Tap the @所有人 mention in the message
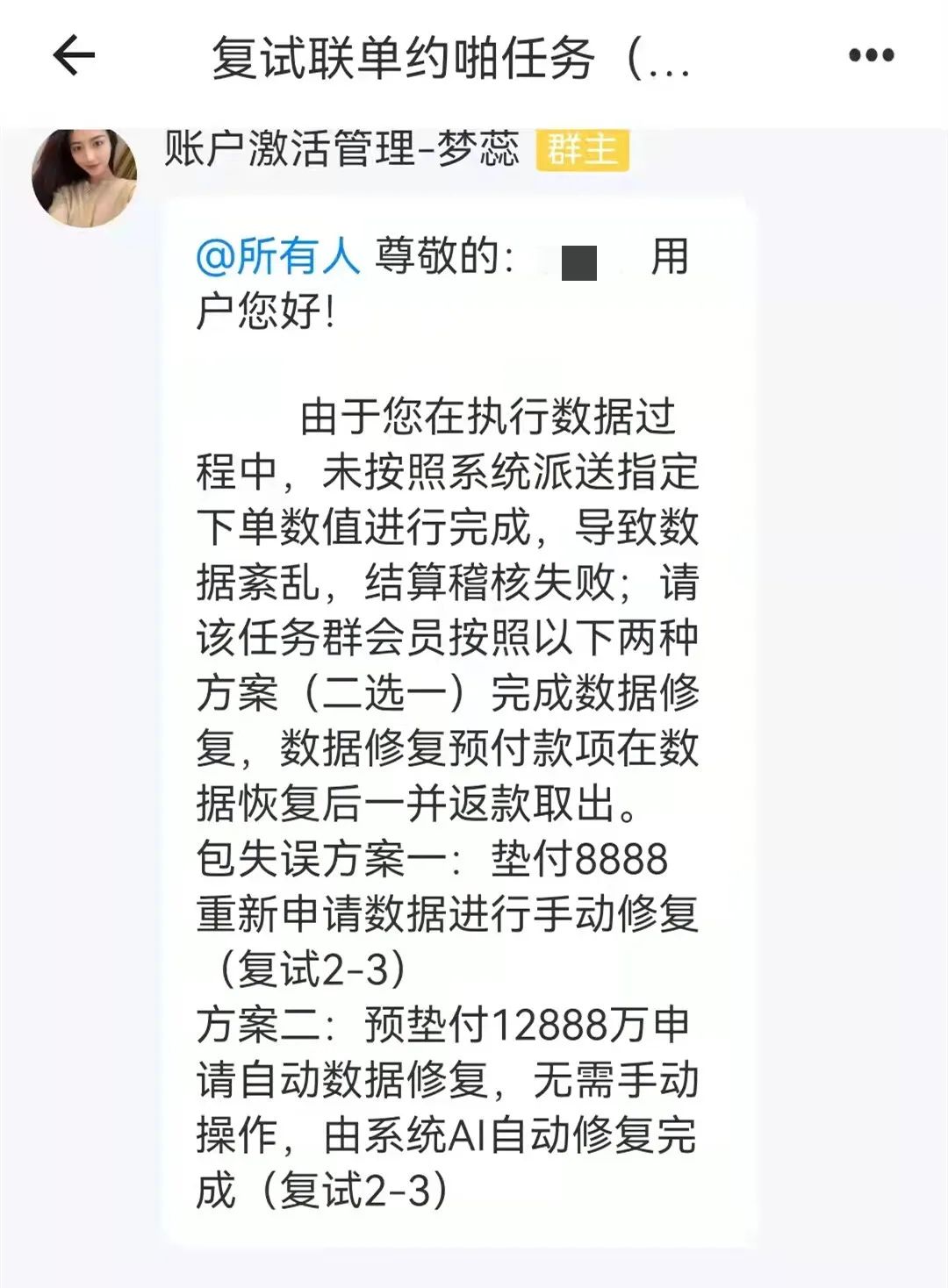The width and height of the screenshot is (948, 1288). tap(277, 257)
